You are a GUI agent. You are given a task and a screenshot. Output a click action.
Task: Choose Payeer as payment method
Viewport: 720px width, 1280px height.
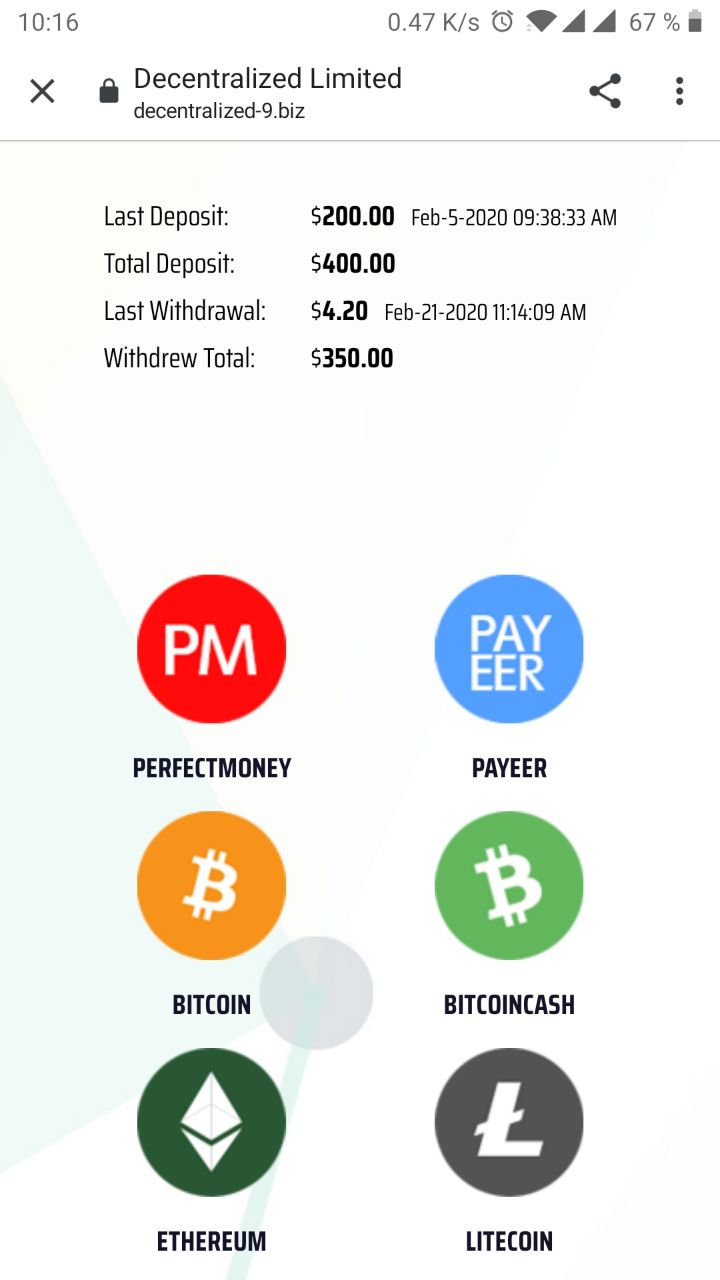coord(509,649)
